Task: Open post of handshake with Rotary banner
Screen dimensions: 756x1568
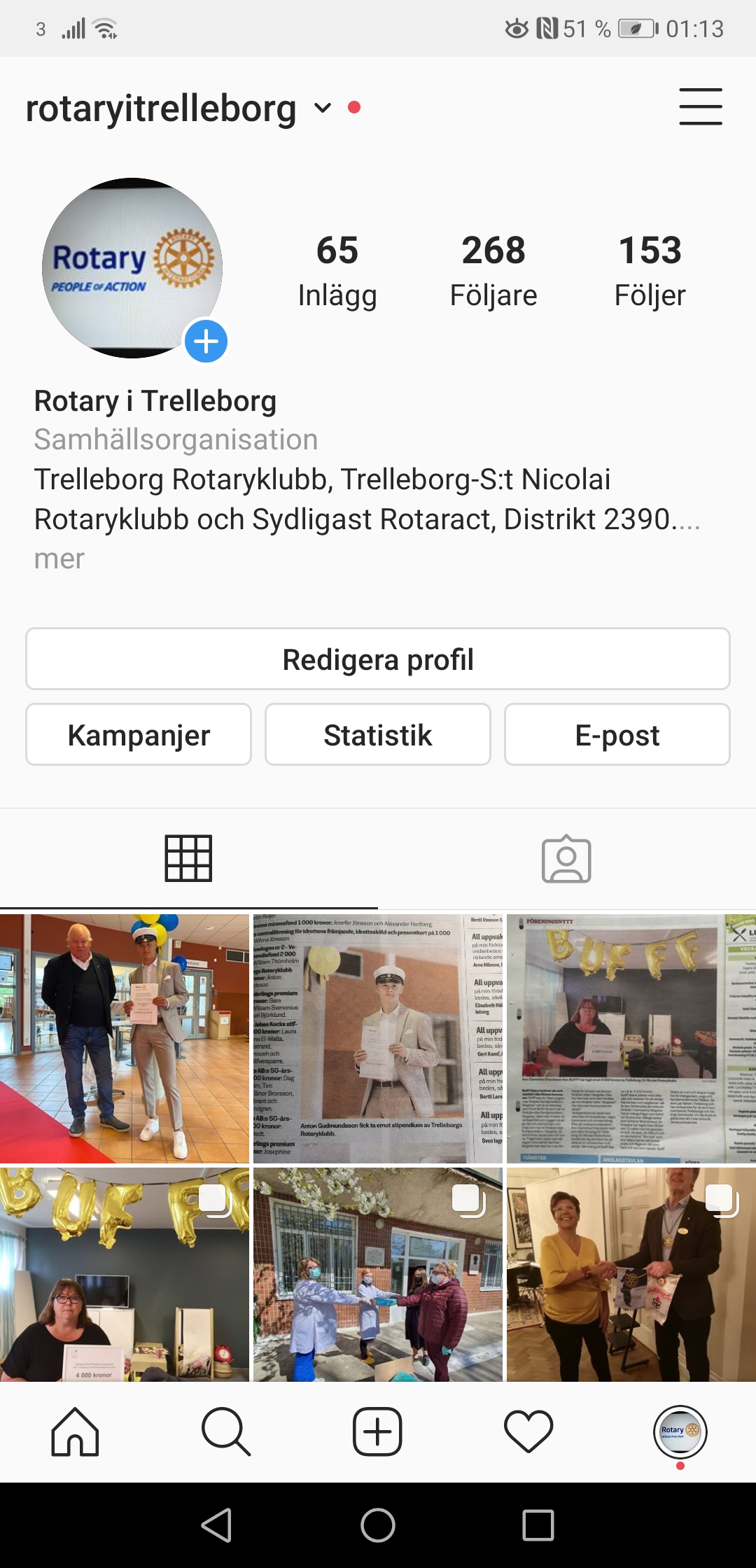Action: click(631, 1274)
